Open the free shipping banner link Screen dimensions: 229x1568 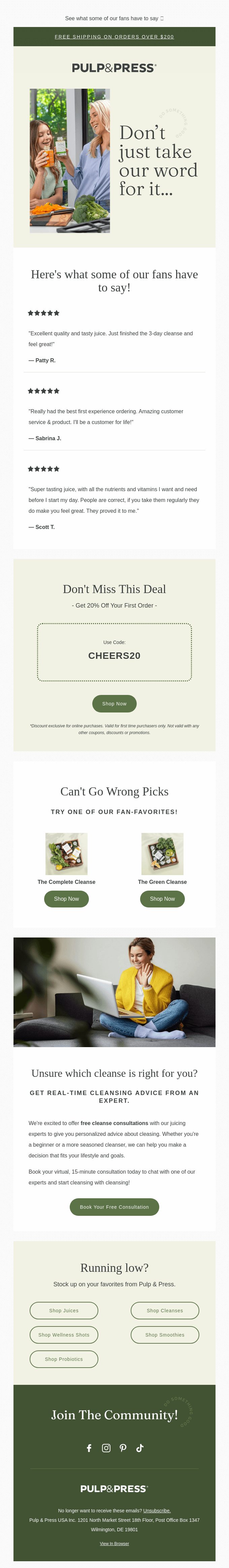pyautogui.click(x=114, y=36)
